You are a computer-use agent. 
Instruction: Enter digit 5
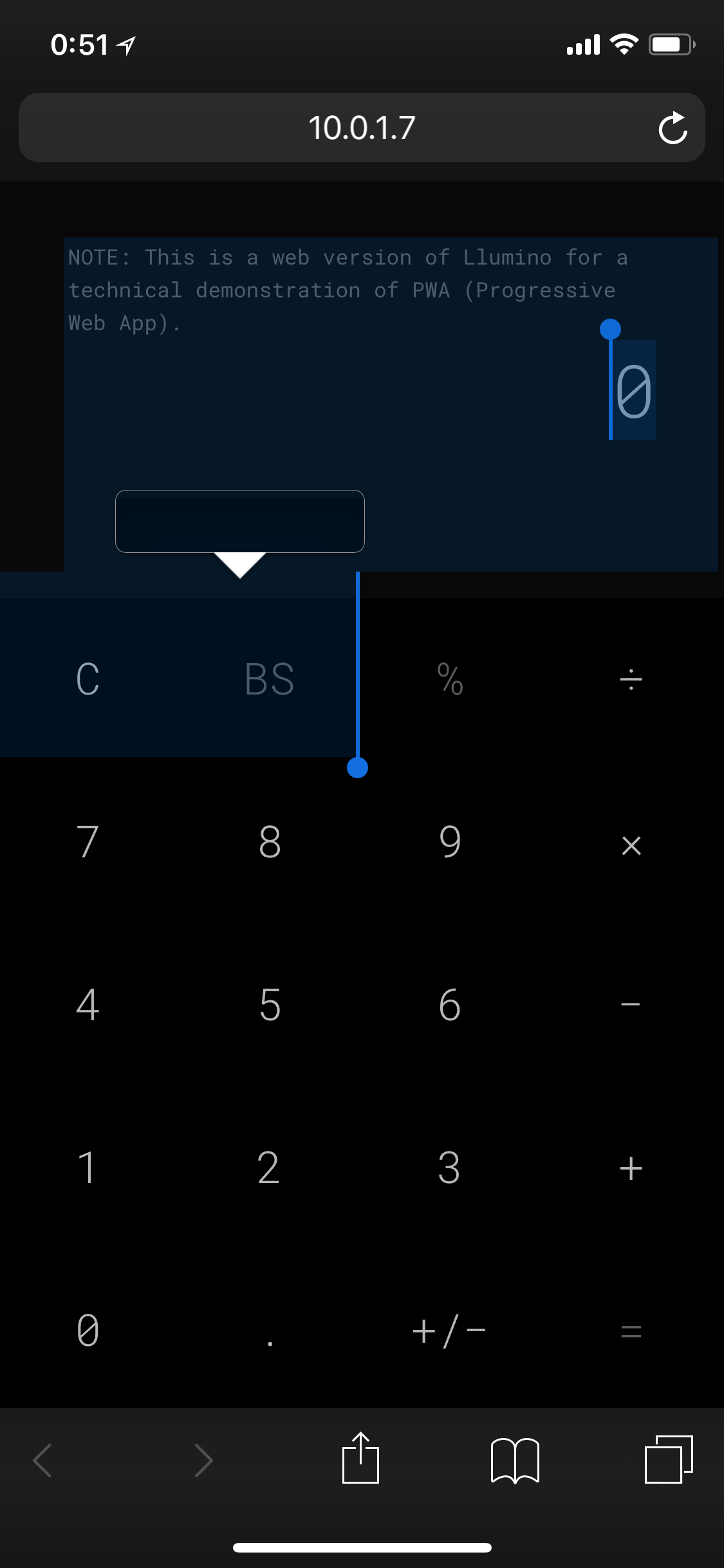click(x=270, y=1005)
